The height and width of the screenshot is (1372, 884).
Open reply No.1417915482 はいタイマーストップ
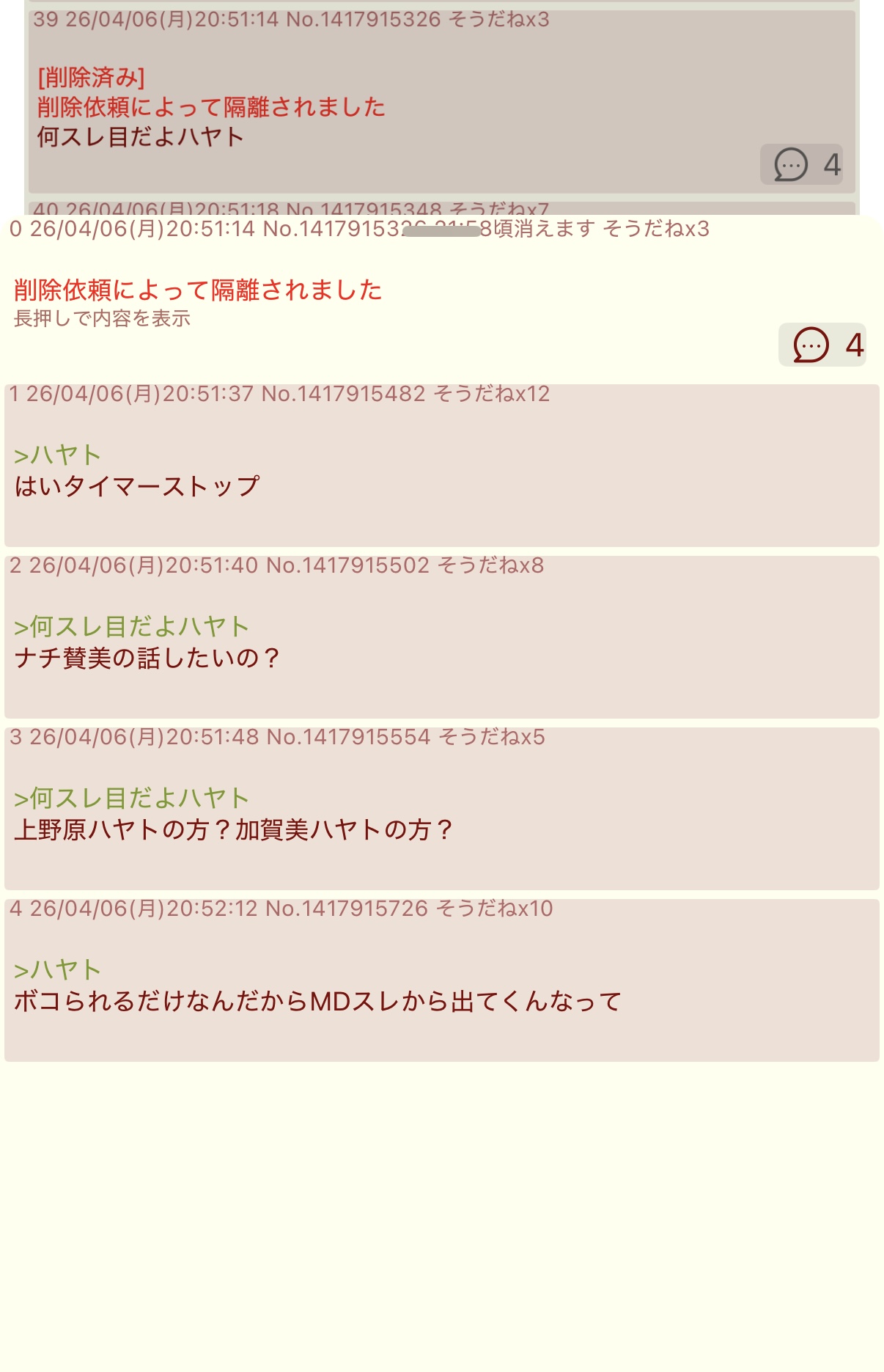(x=442, y=465)
